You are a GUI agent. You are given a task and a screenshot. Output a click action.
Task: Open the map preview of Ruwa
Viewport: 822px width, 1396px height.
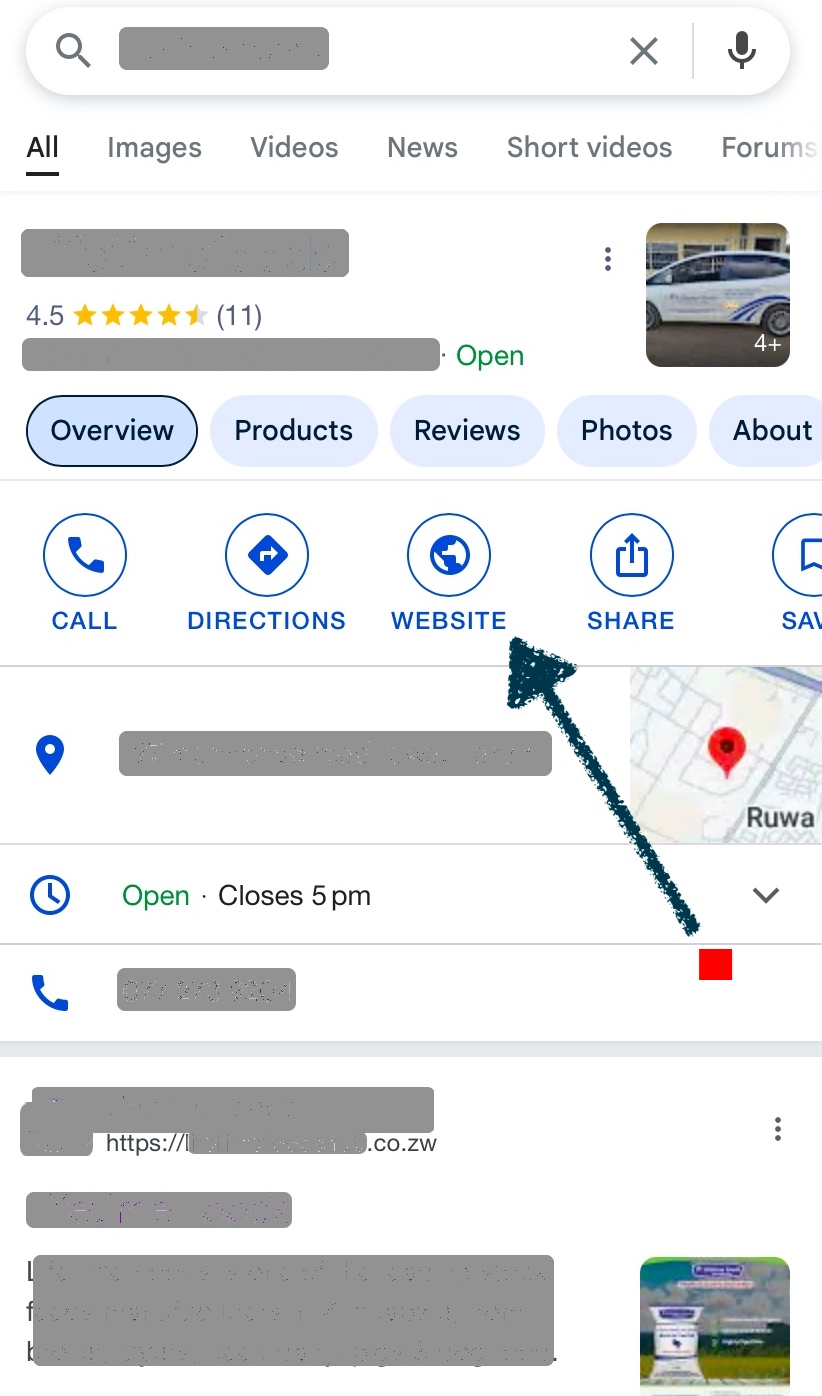tap(725, 756)
